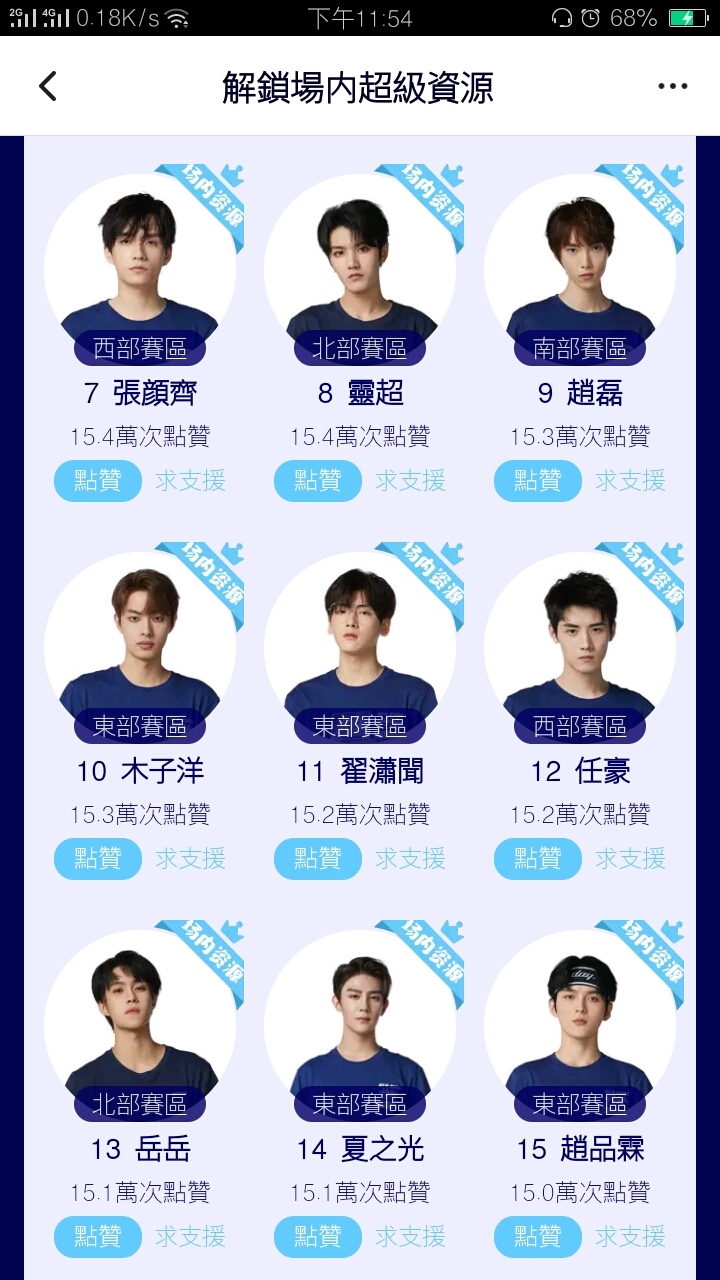Tap 求支援 under 靈超

pyautogui.click(x=410, y=481)
